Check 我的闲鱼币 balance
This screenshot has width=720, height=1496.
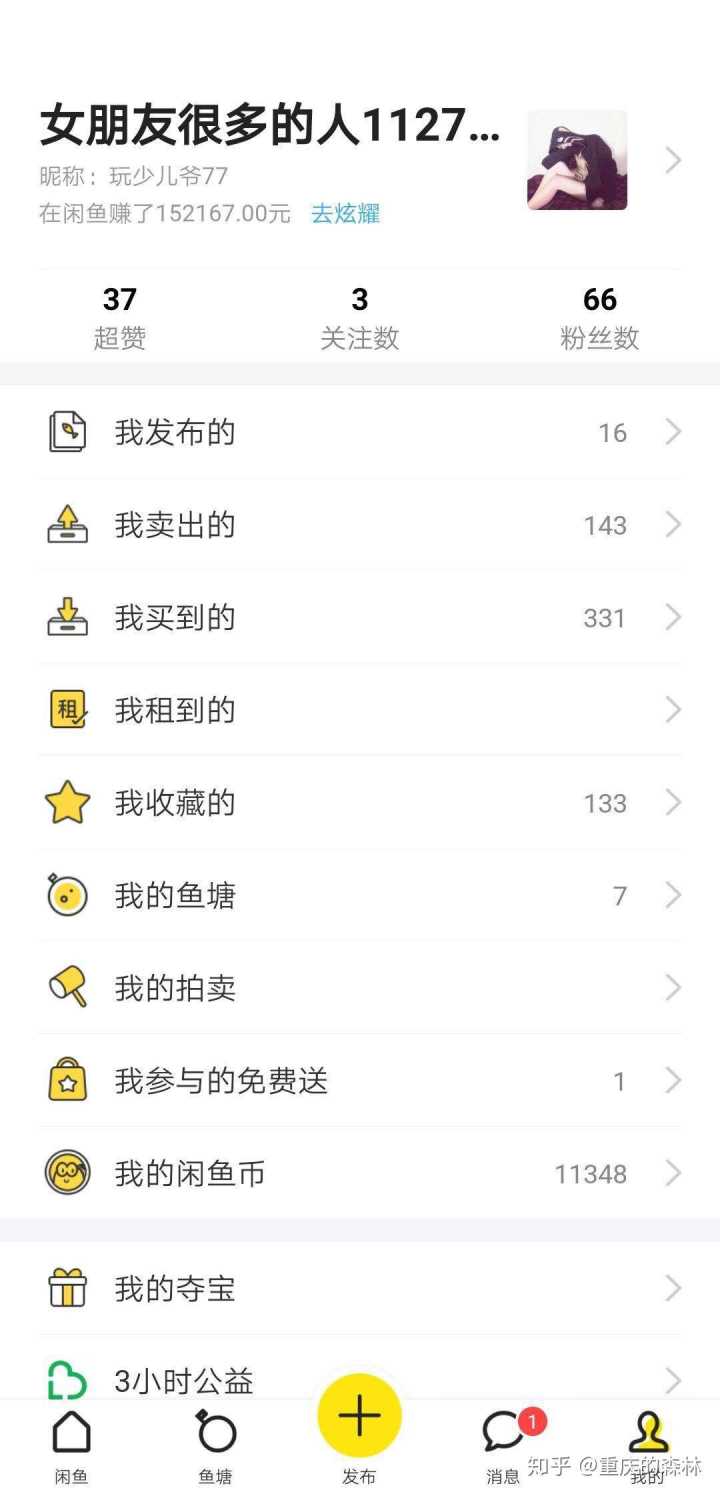coord(360,1173)
